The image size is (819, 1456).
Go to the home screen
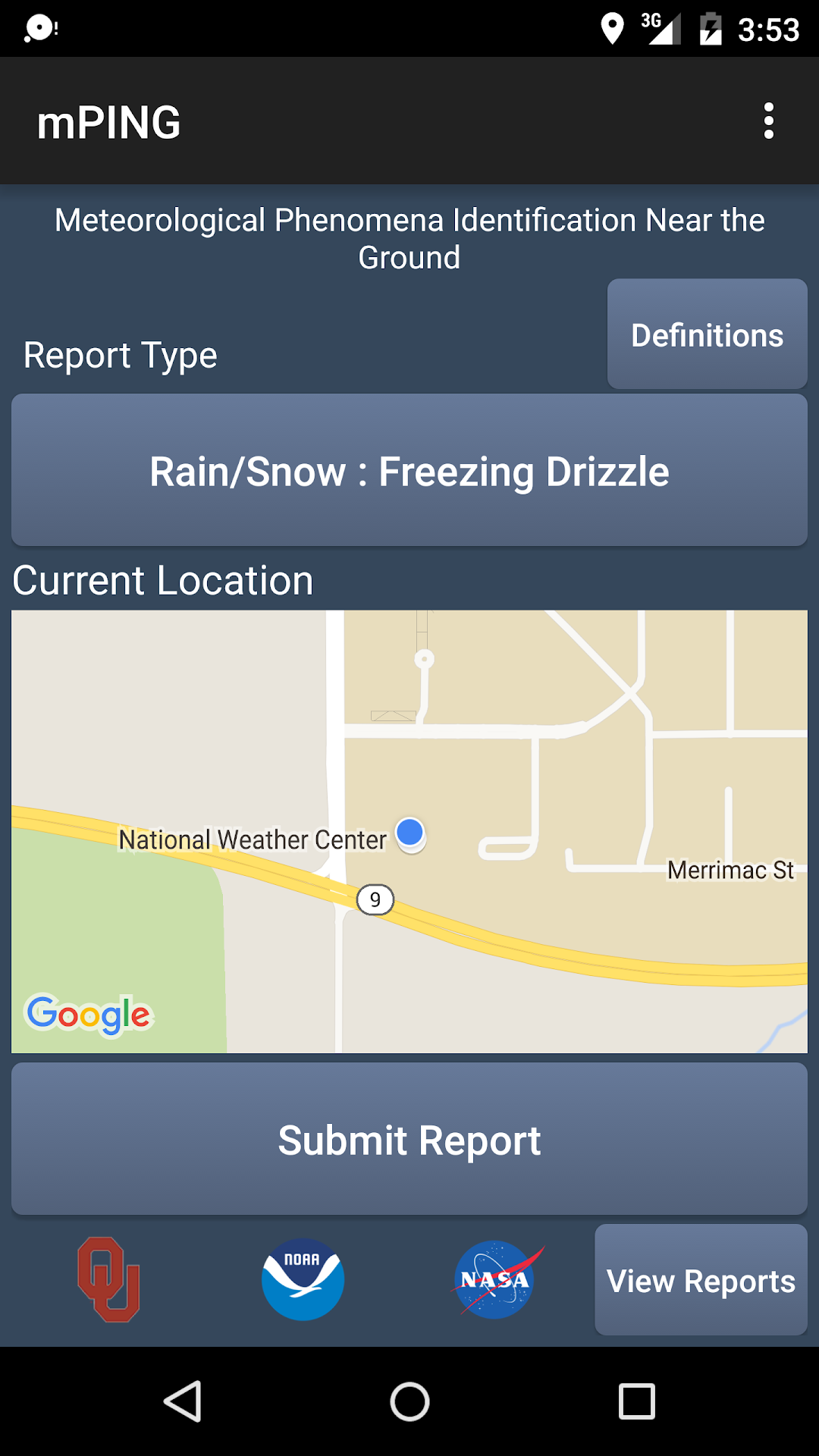[409, 1401]
